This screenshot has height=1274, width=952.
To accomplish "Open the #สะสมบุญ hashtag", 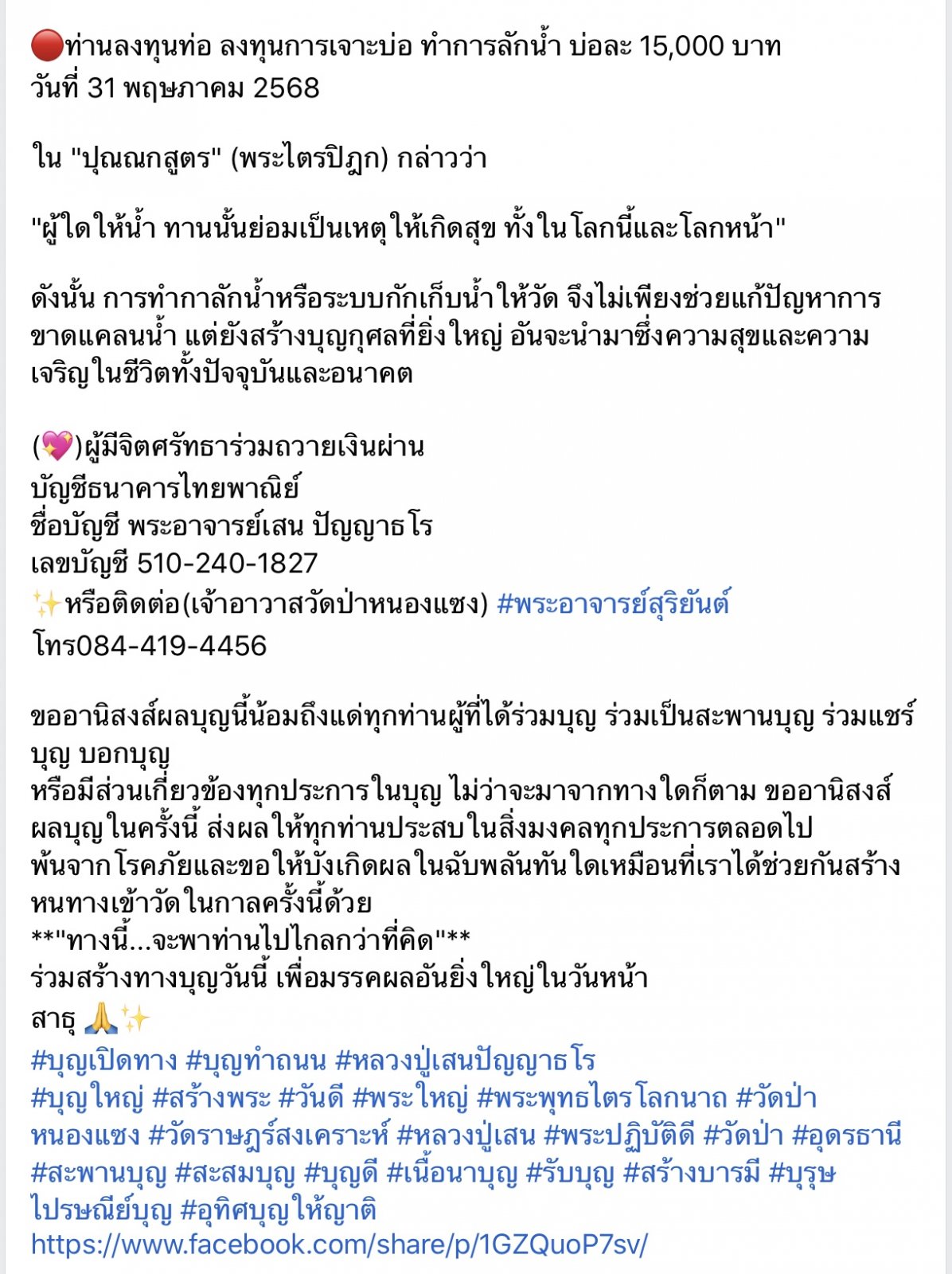I will [235, 1173].
